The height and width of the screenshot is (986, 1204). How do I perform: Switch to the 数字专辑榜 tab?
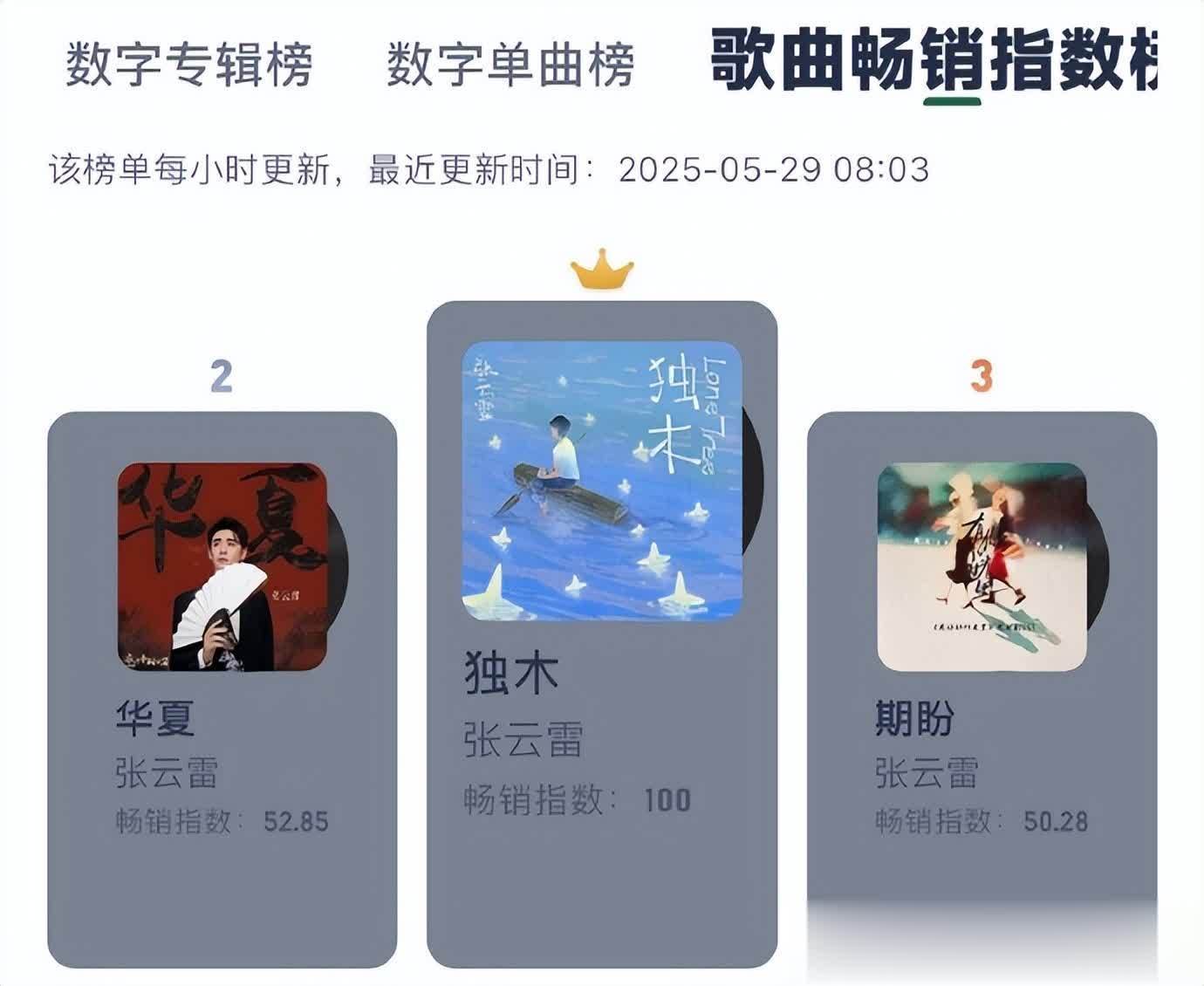189,64
